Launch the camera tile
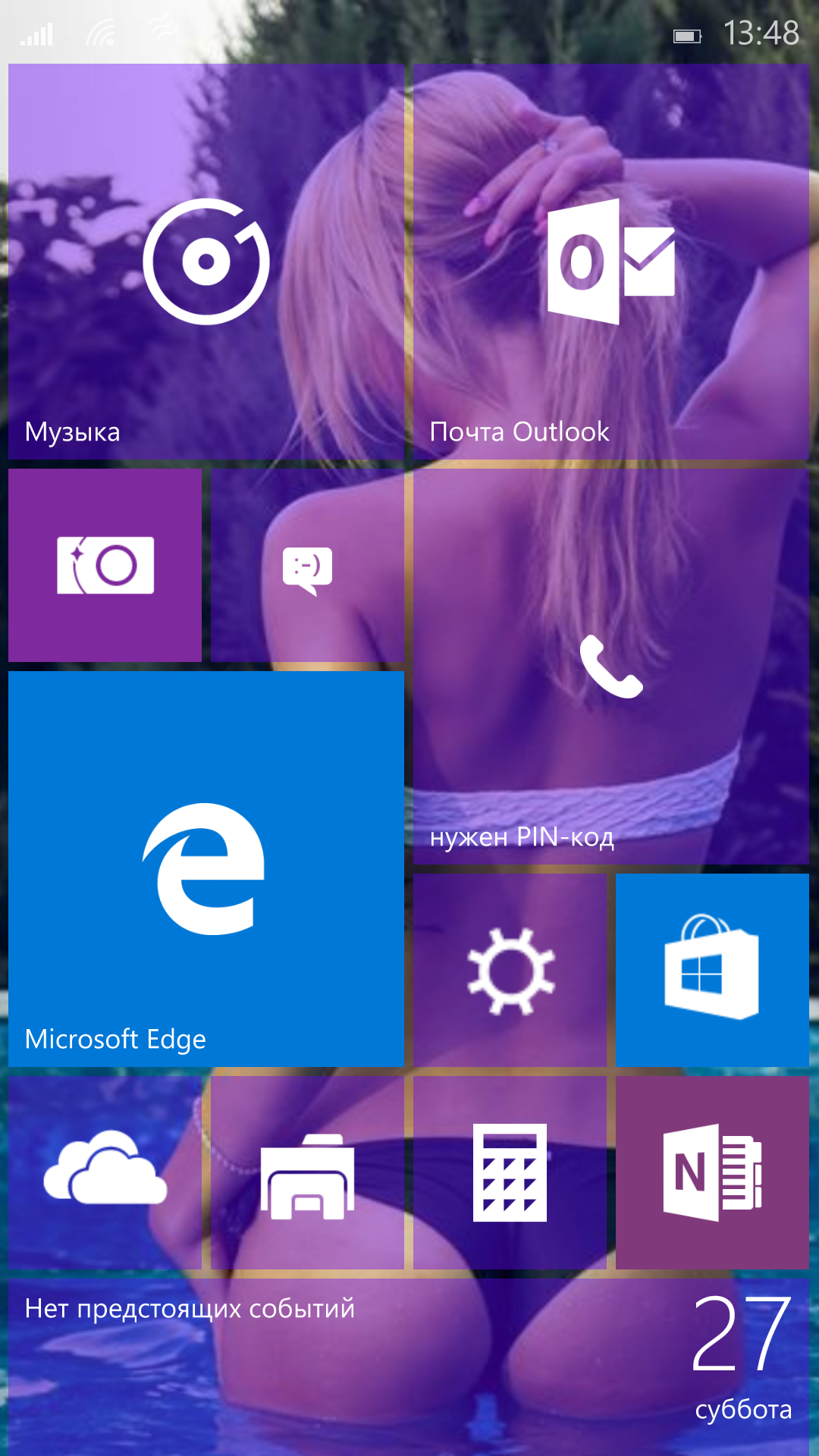Viewport: 819px width, 1456px height. coord(105,565)
